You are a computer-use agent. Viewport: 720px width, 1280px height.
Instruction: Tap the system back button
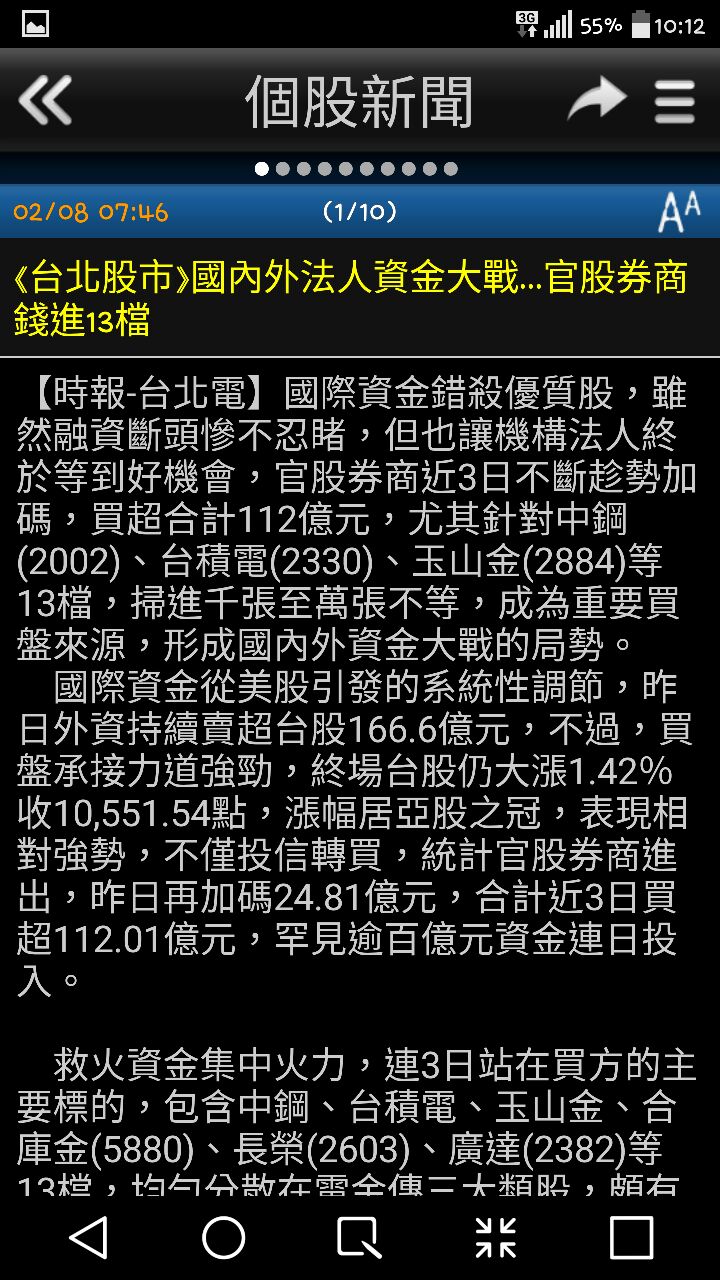pyautogui.click(x=89, y=1238)
